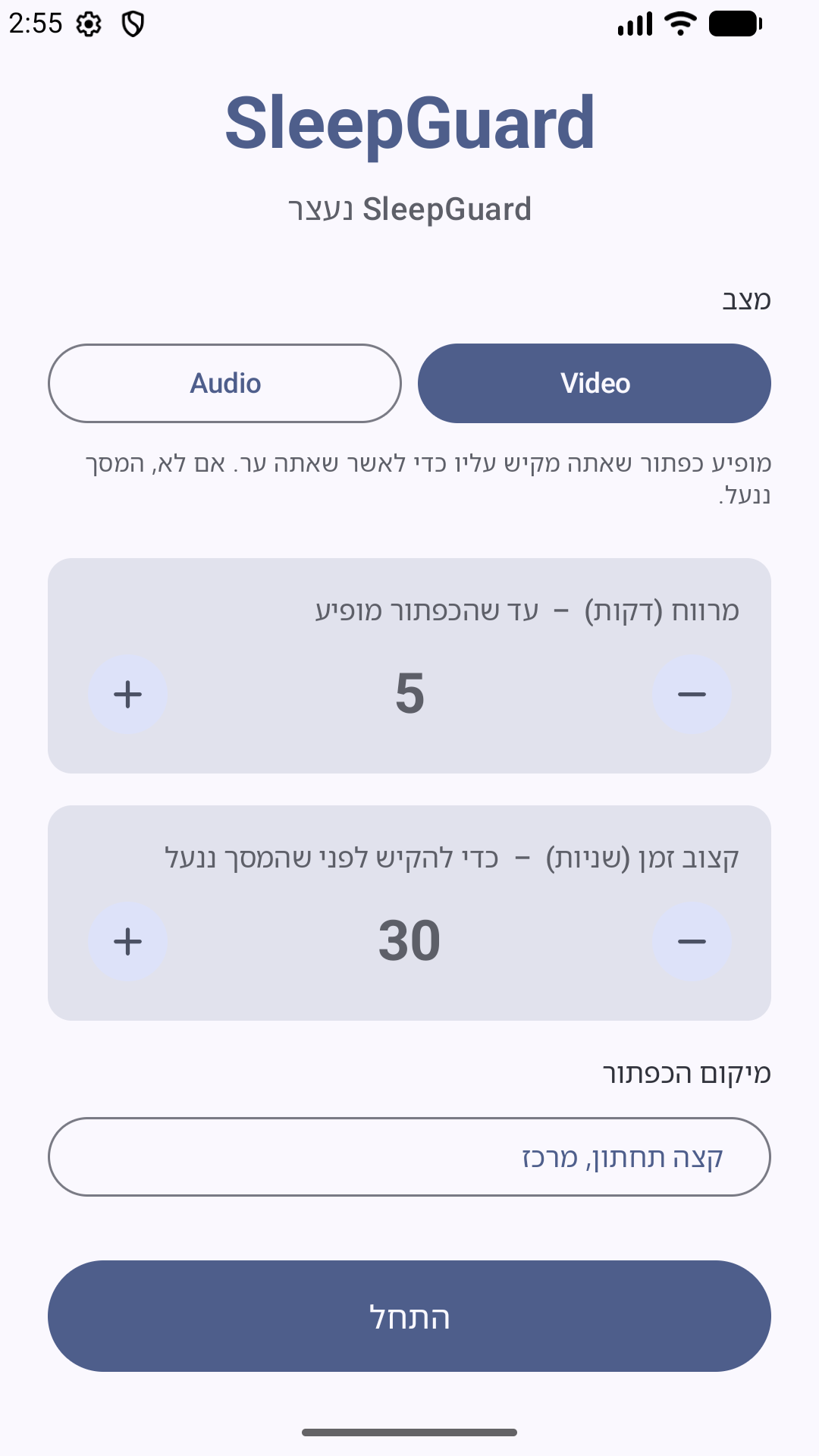Switch to Audio mode

(x=224, y=383)
